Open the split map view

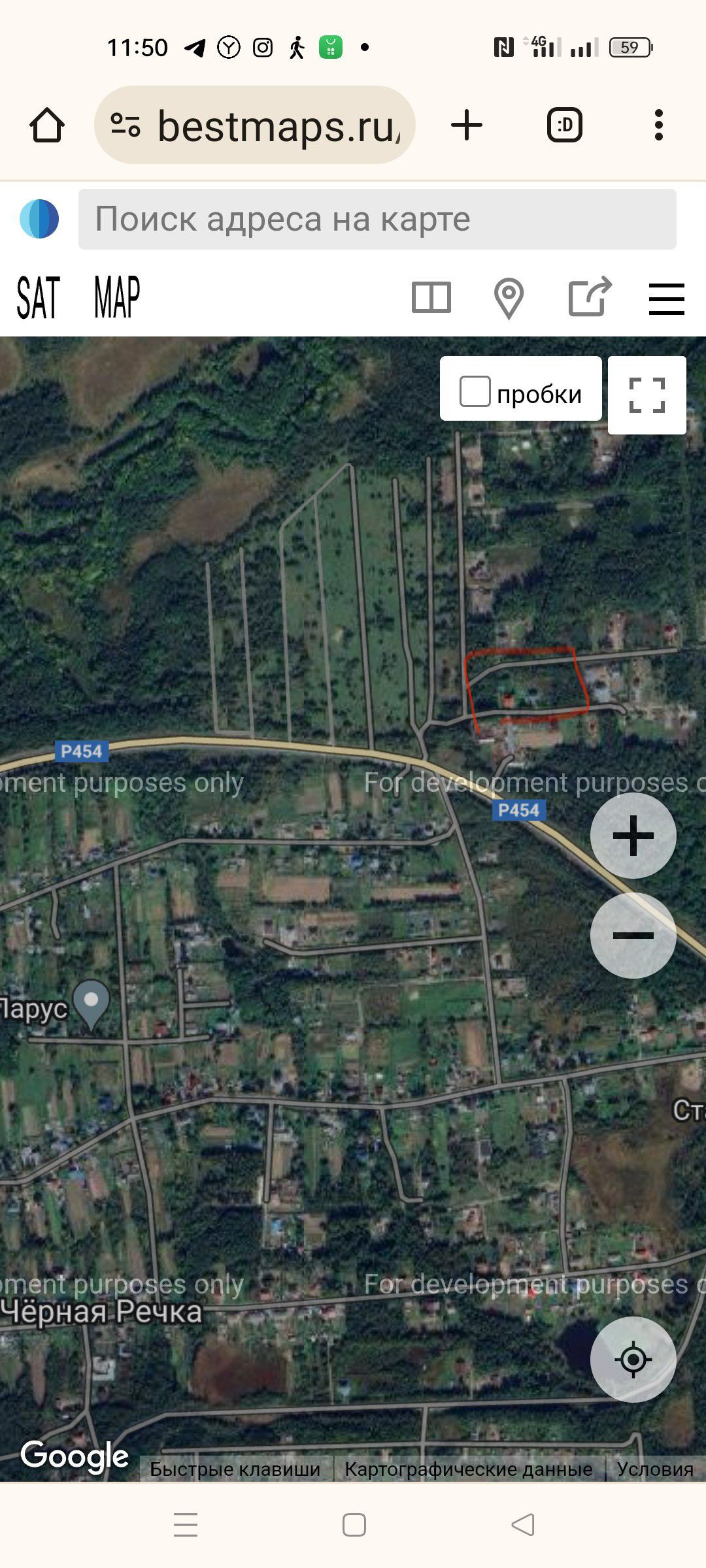pos(431,298)
